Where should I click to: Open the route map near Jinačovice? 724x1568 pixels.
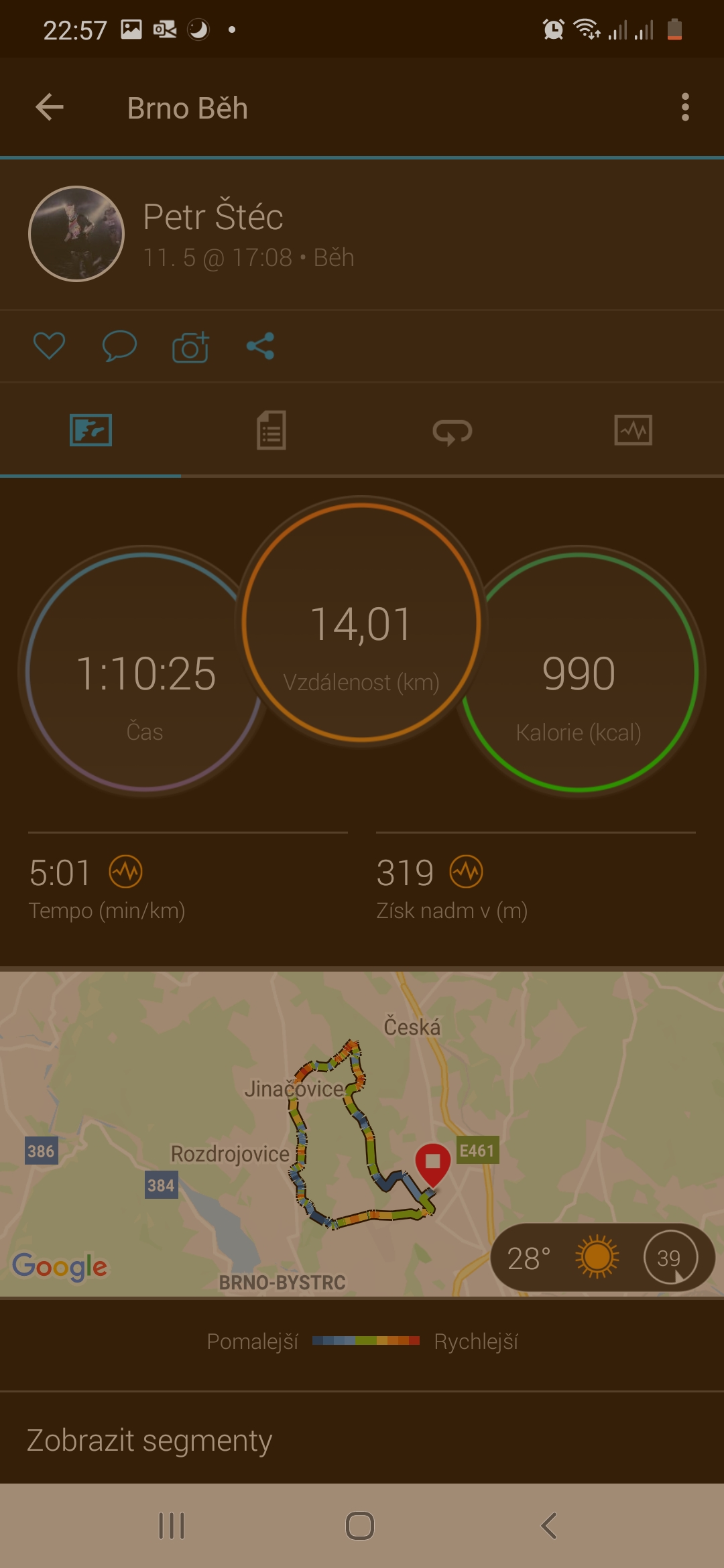click(x=362, y=1134)
